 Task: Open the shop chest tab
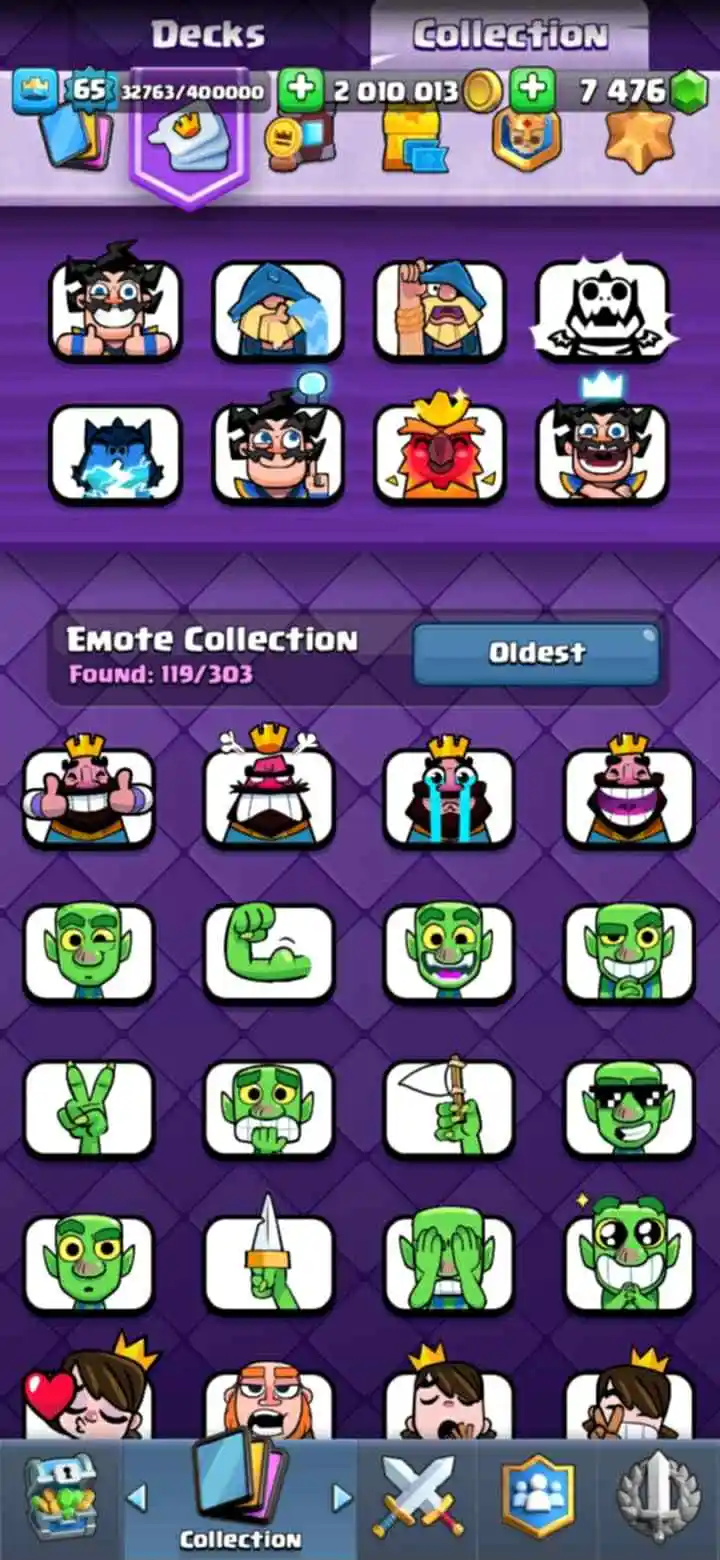tap(60, 1498)
